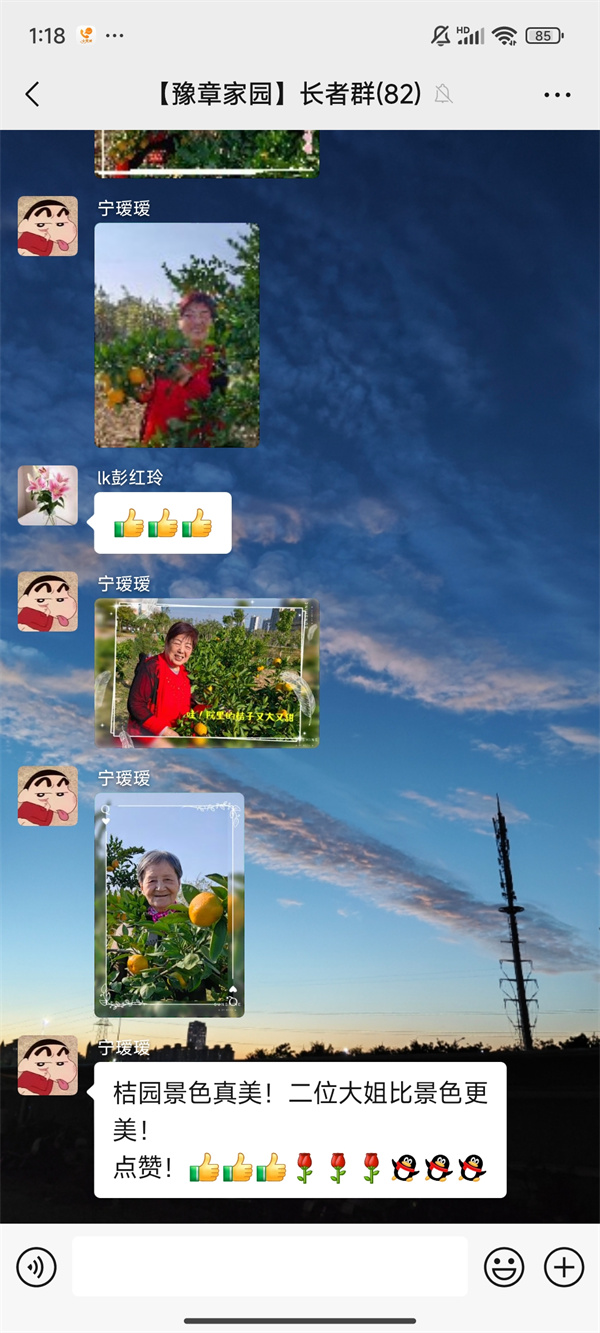This screenshot has width=600, height=1333.
Task: Open the photo of gray-haired woman with oranges
Action: (x=169, y=905)
